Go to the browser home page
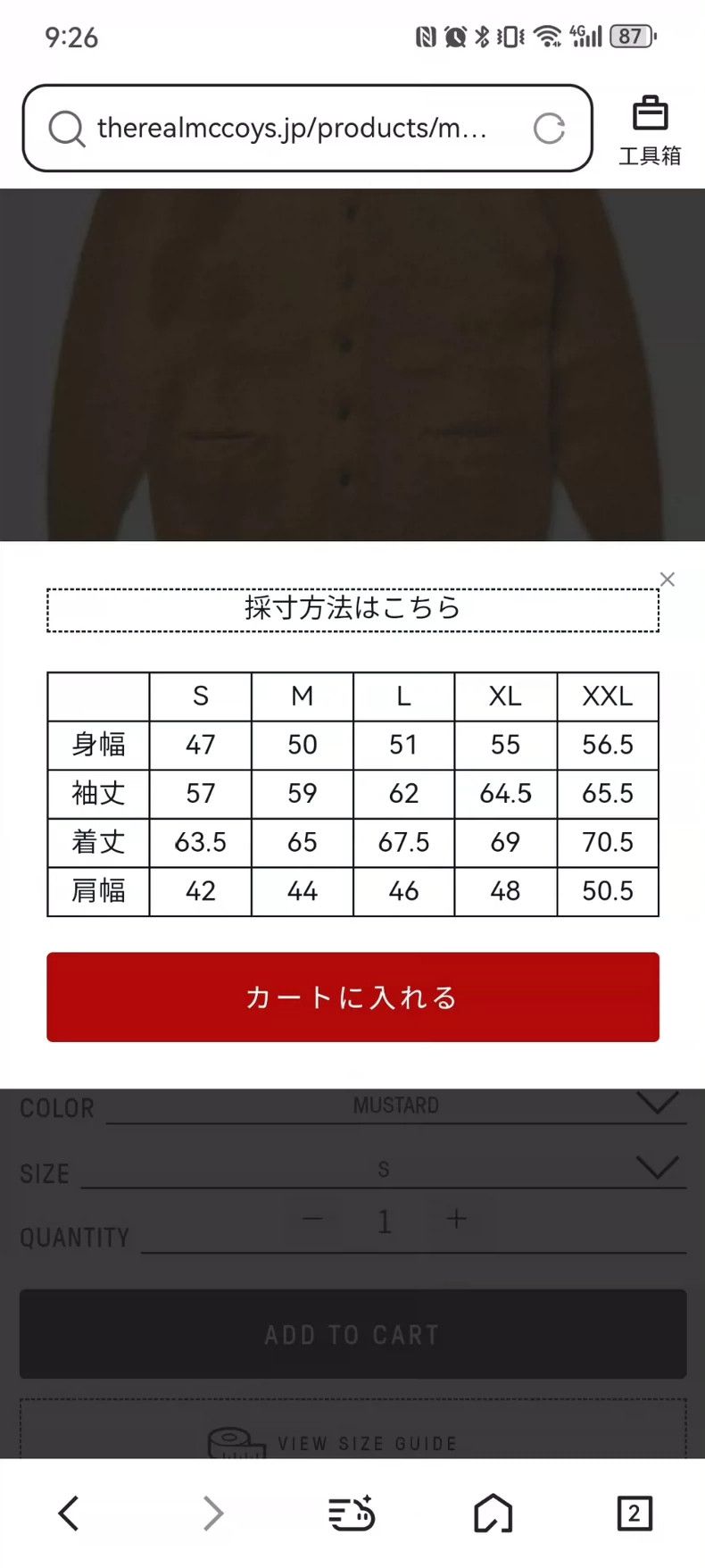Screen dimensions: 705x1568 click(x=493, y=1513)
